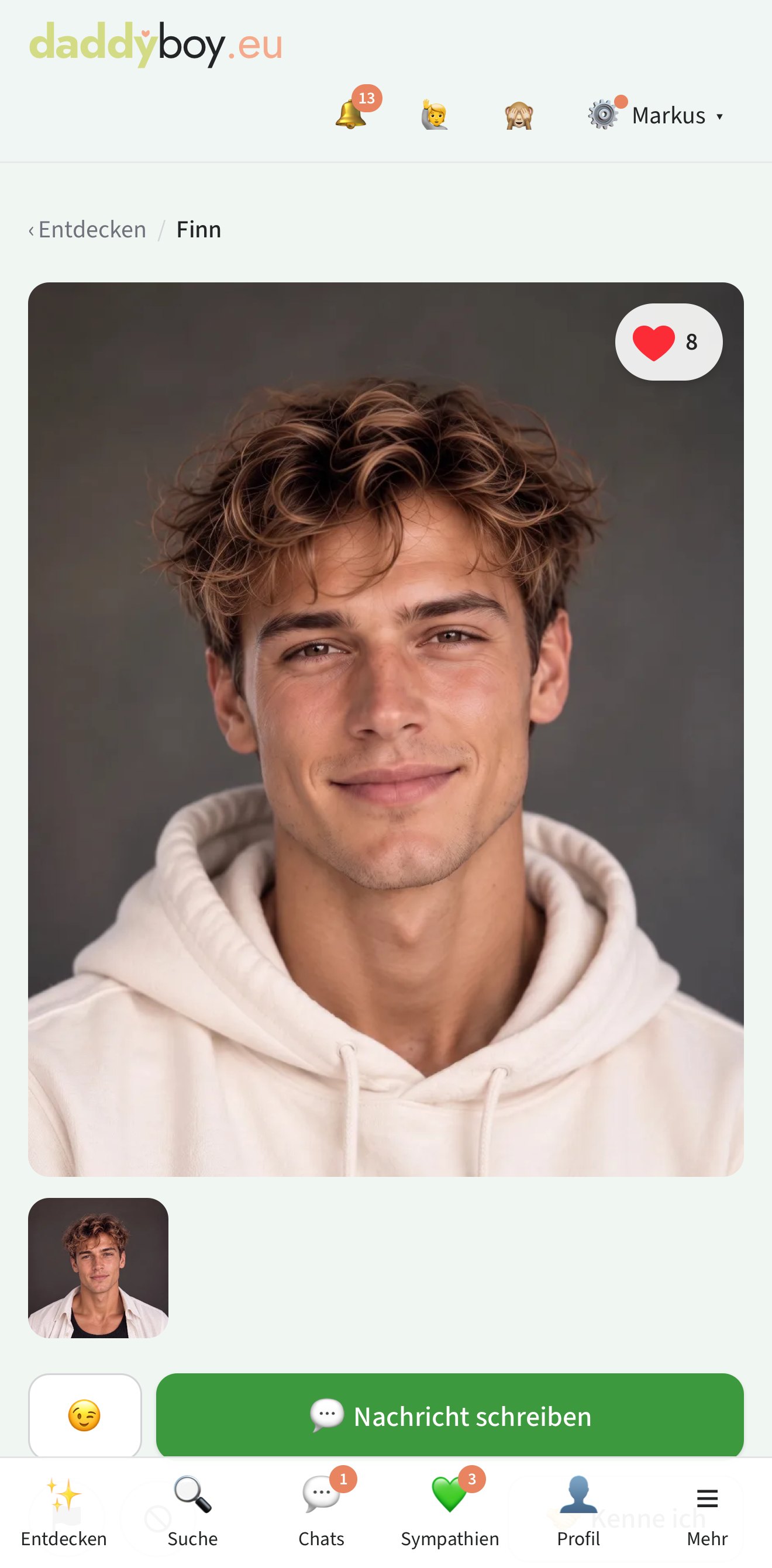
Task: Like Finn's photo with the heart
Action: pyautogui.click(x=668, y=342)
